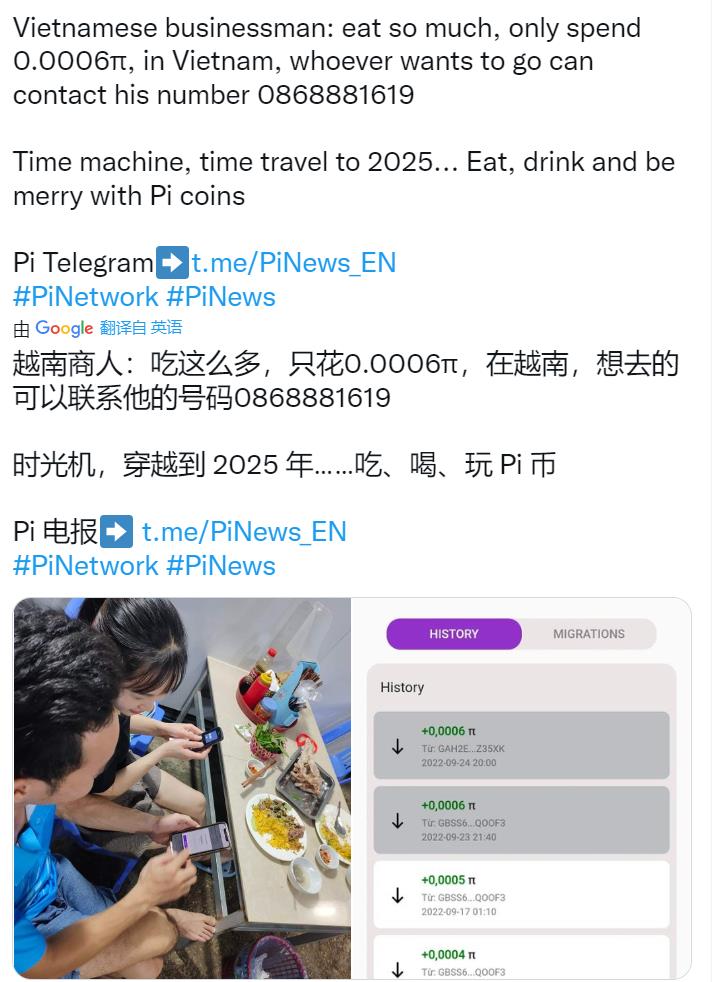Open #PiNetwork hashtag in the English text
The width and height of the screenshot is (717, 982).
pos(86,297)
